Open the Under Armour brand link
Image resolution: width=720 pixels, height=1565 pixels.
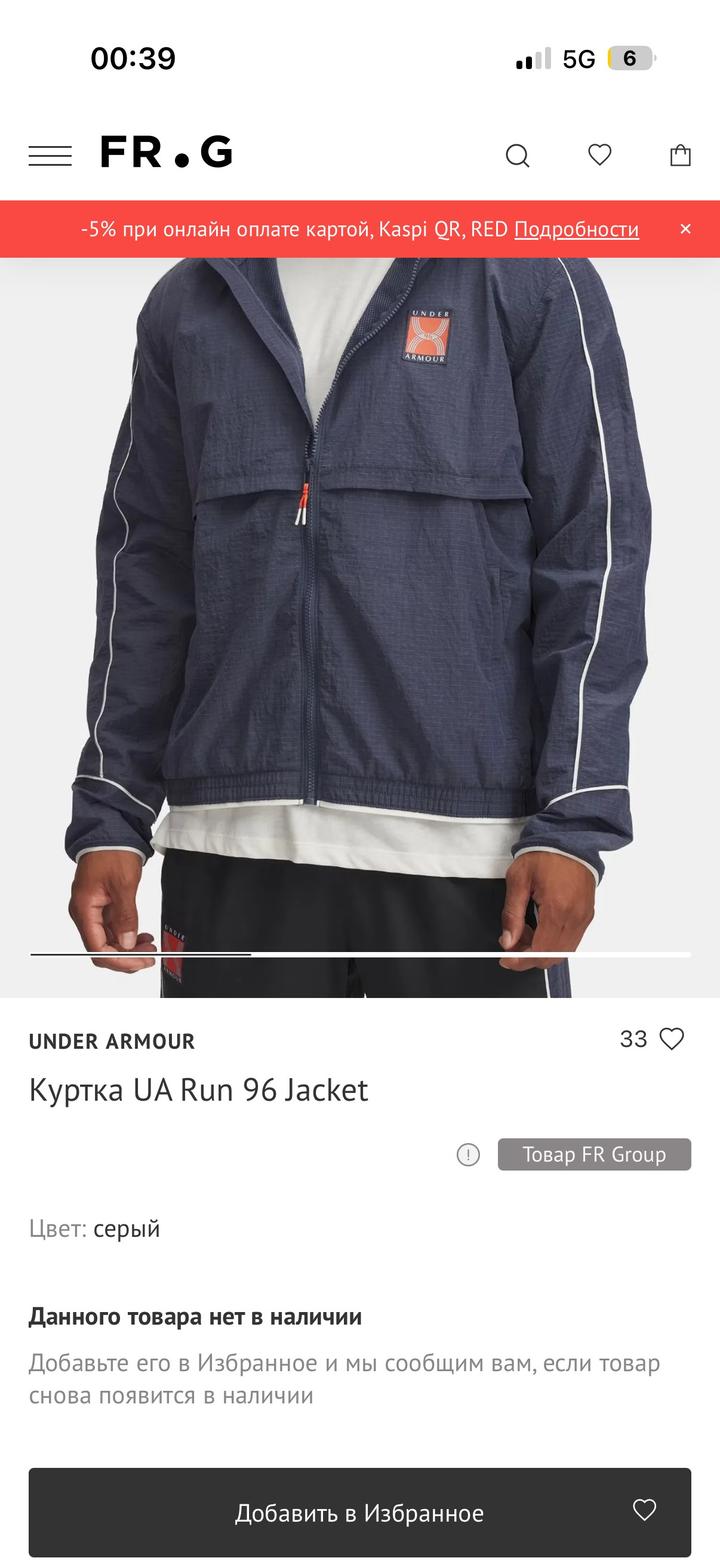pos(112,1041)
